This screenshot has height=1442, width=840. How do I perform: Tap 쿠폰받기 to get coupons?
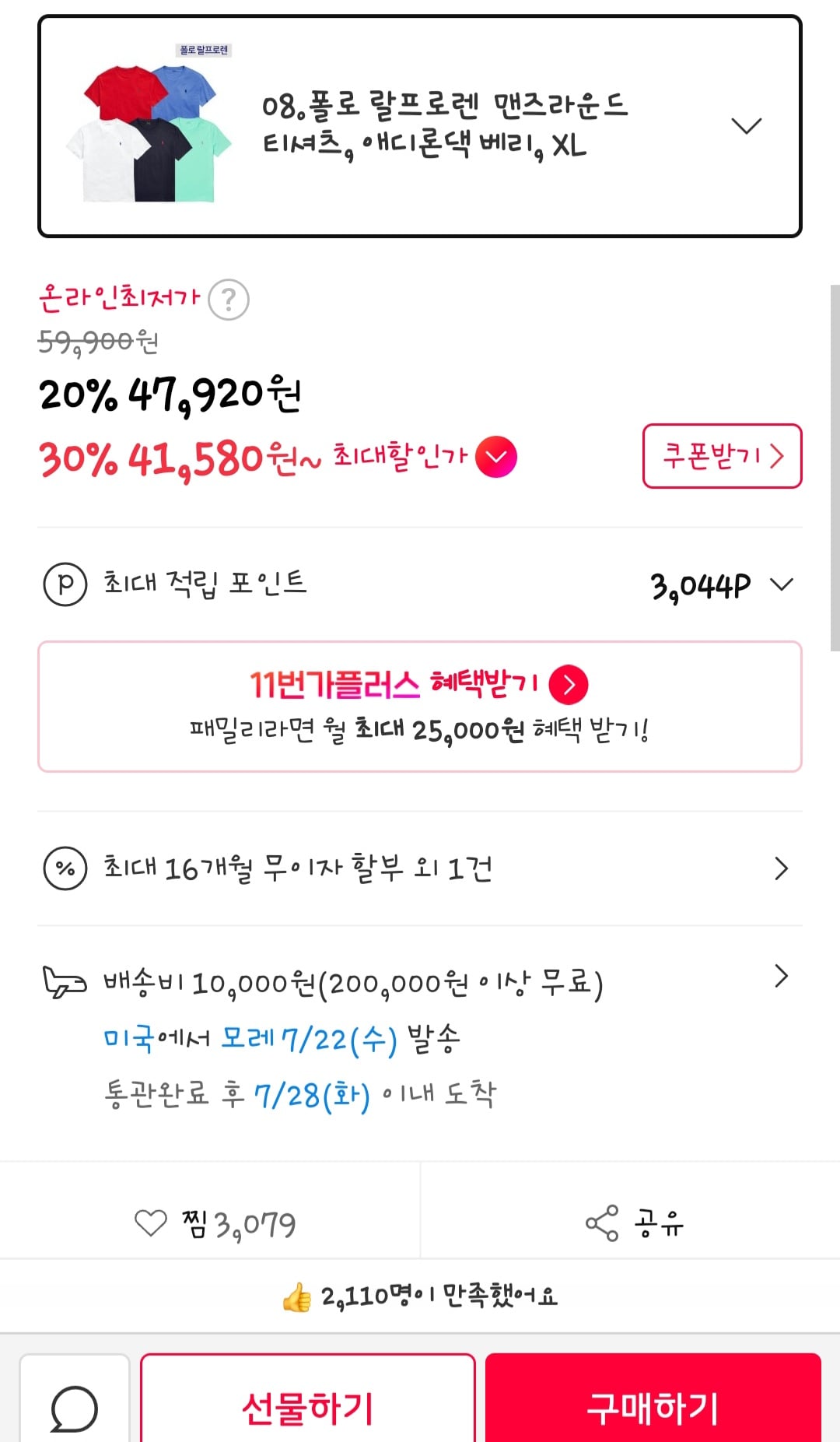722,456
